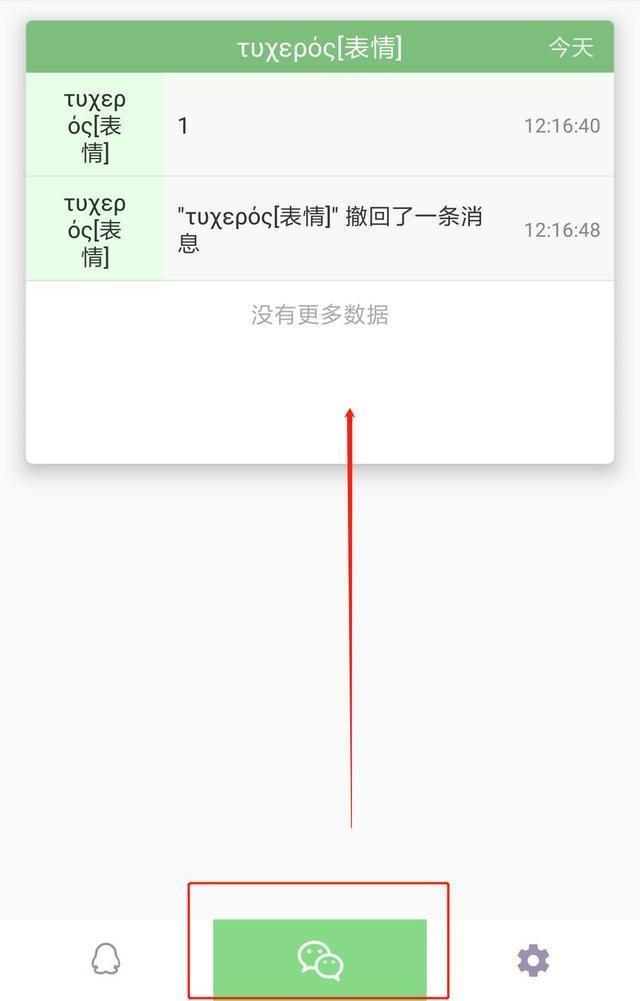640x1001 pixels.
Task: Open the settings gear tab
Action: point(533,960)
